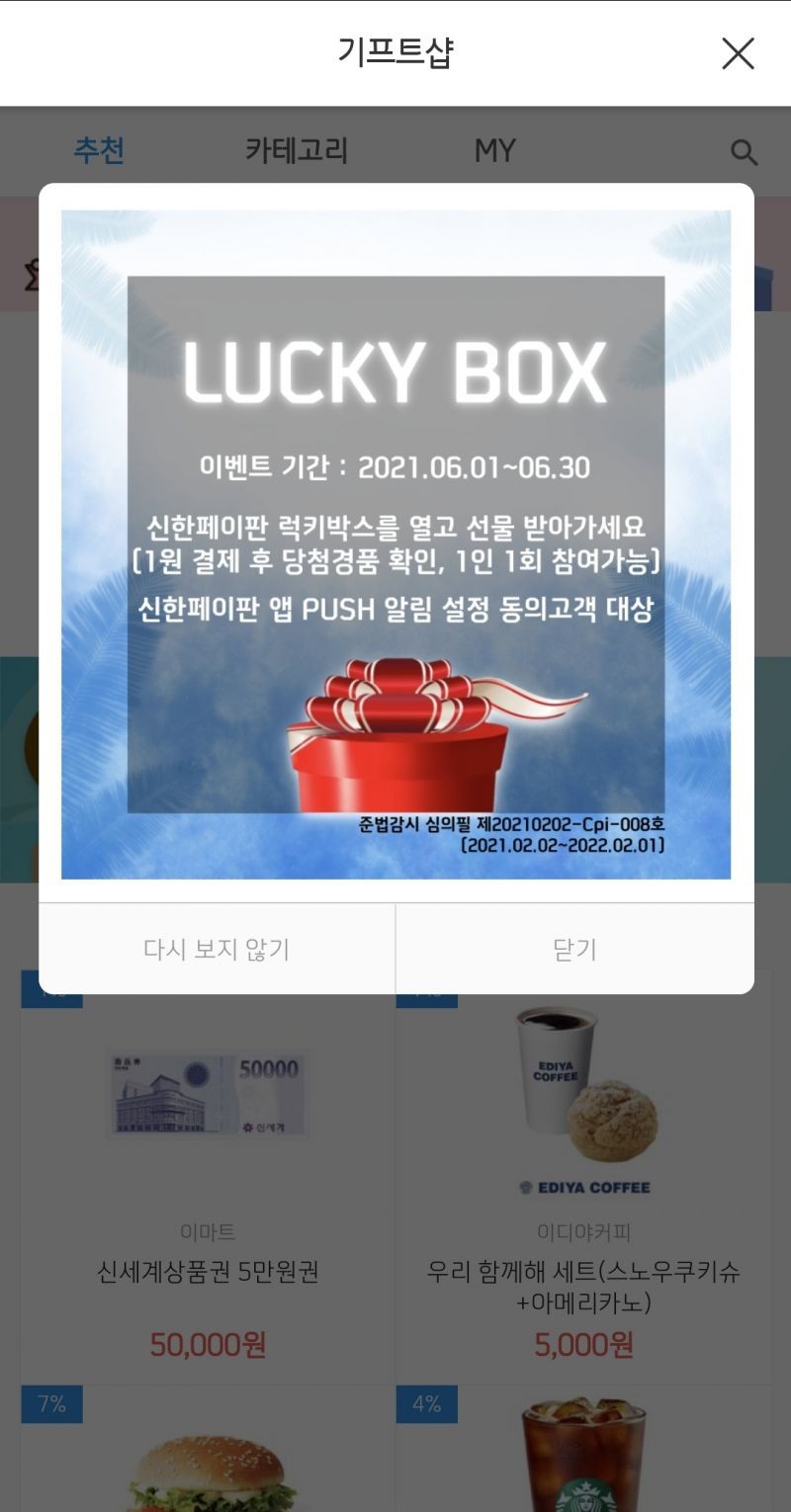Screen dimensions: 791x1512
Task: Open the Lucky Box event banner
Action: point(395,545)
